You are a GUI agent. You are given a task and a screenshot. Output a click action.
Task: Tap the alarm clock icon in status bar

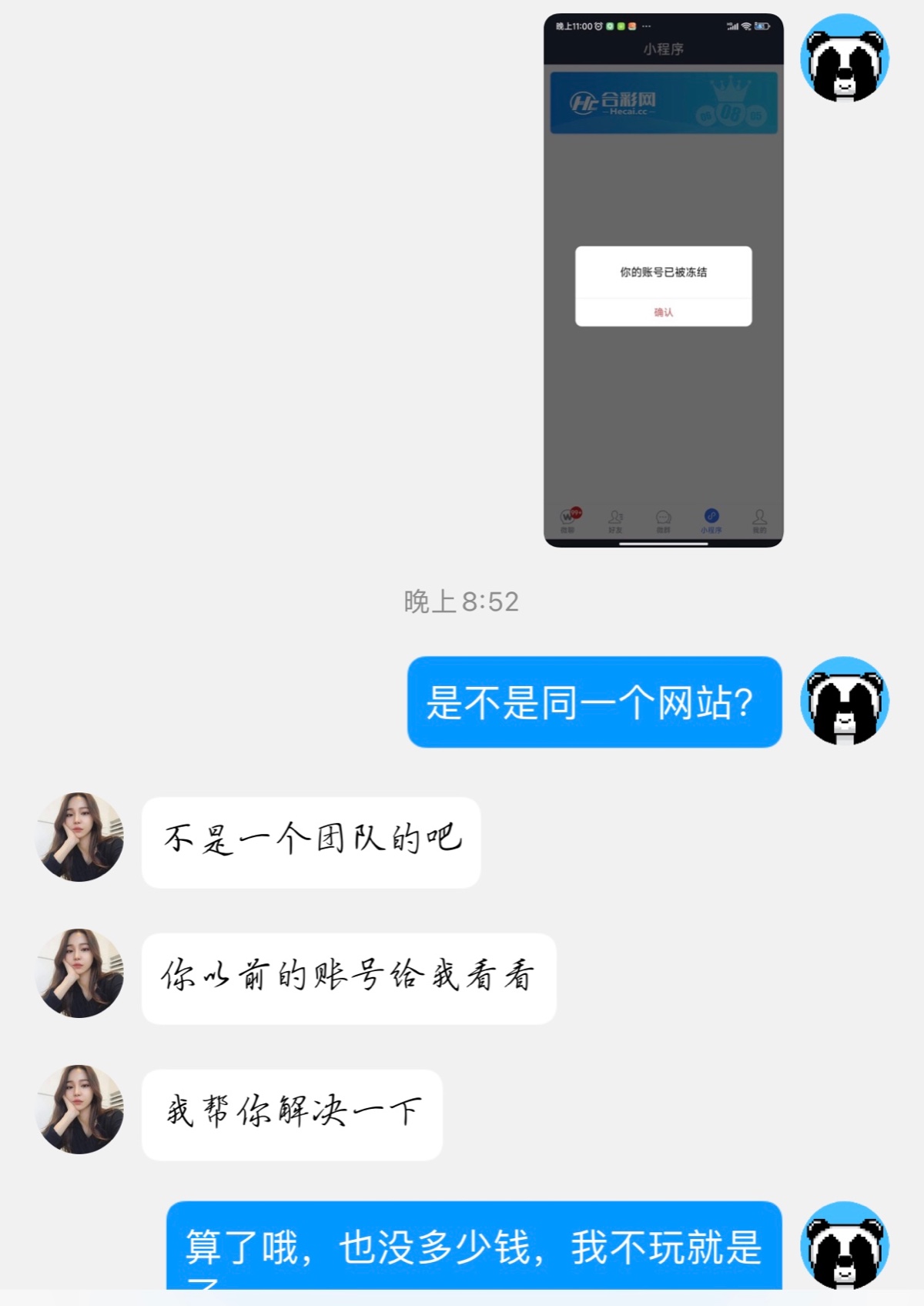(598, 25)
